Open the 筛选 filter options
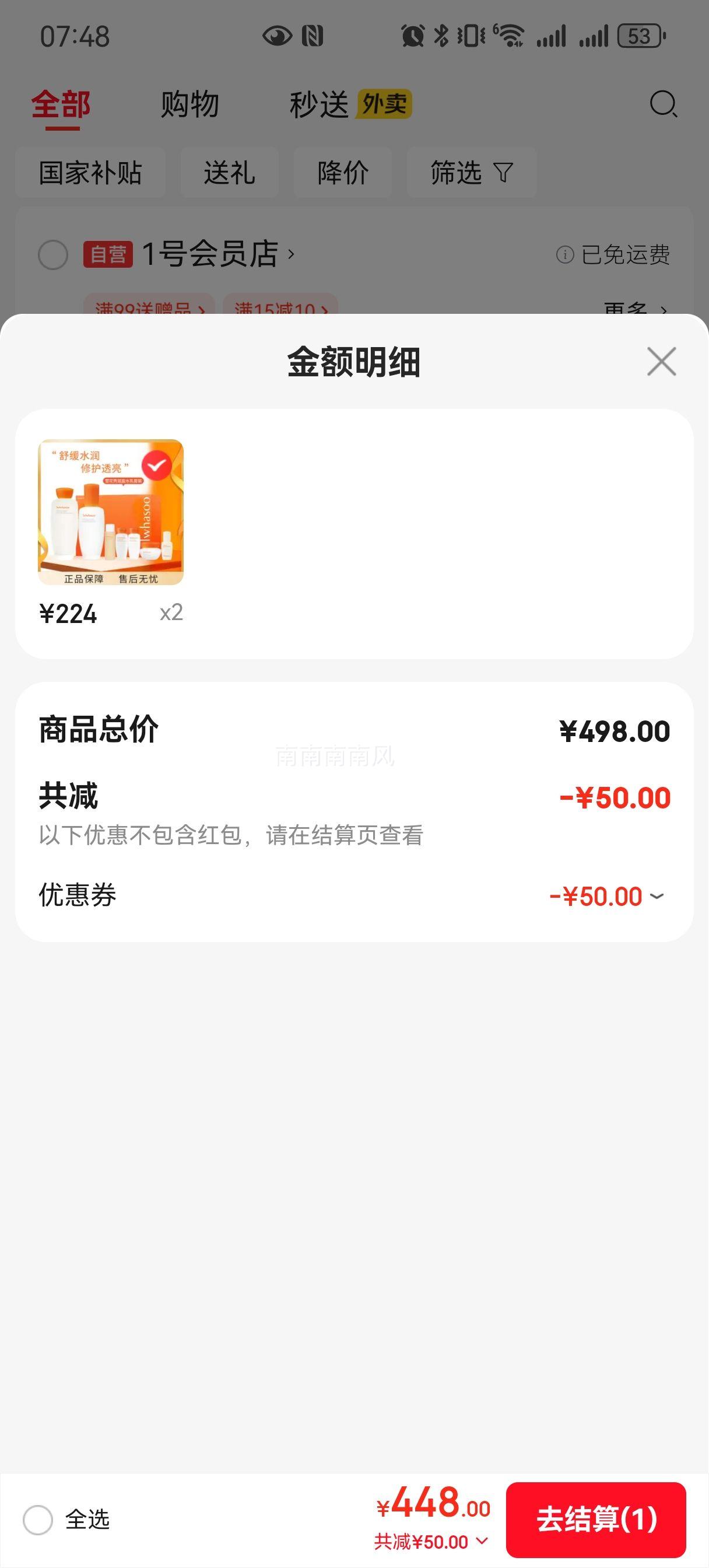 pos(471,172)
